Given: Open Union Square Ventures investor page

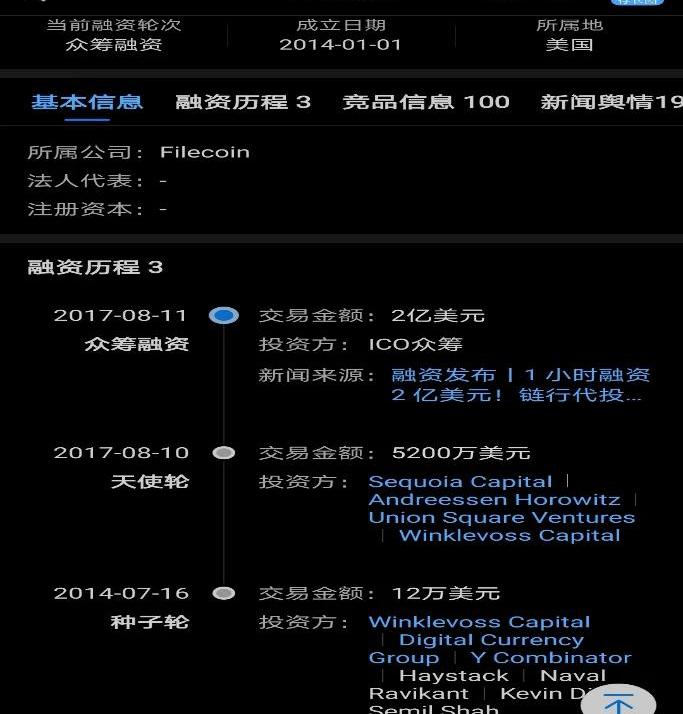Looking at the screenshot, I should point(501,518).
